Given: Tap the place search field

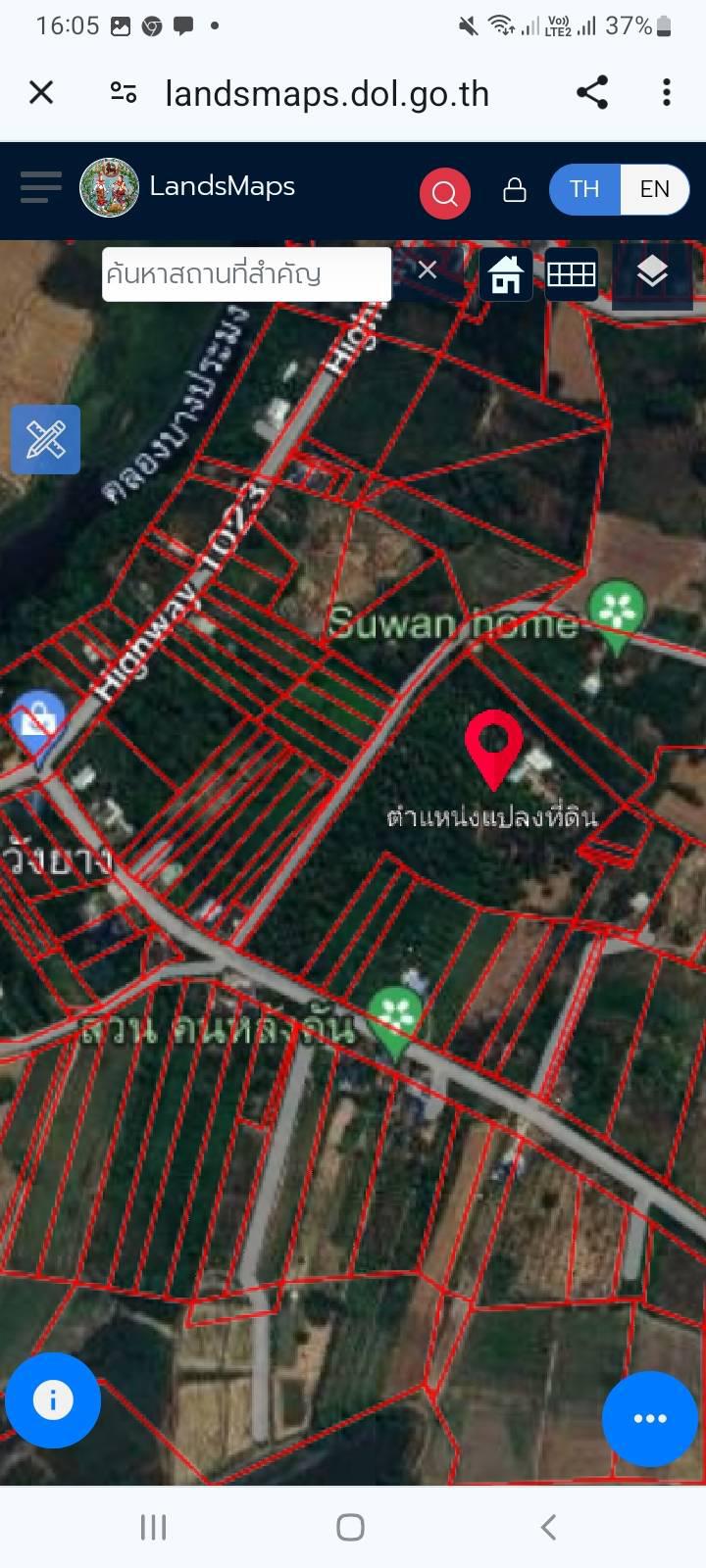Looking at the screenshot, I should pos(246,273).
